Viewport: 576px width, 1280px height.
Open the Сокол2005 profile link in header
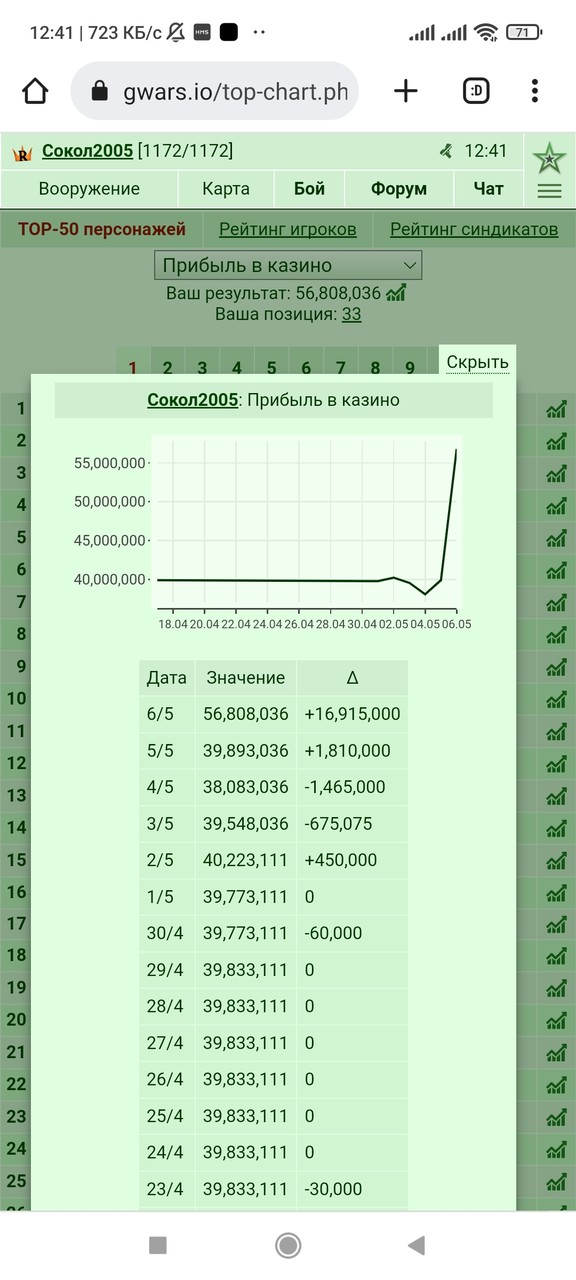coord(87,151)
